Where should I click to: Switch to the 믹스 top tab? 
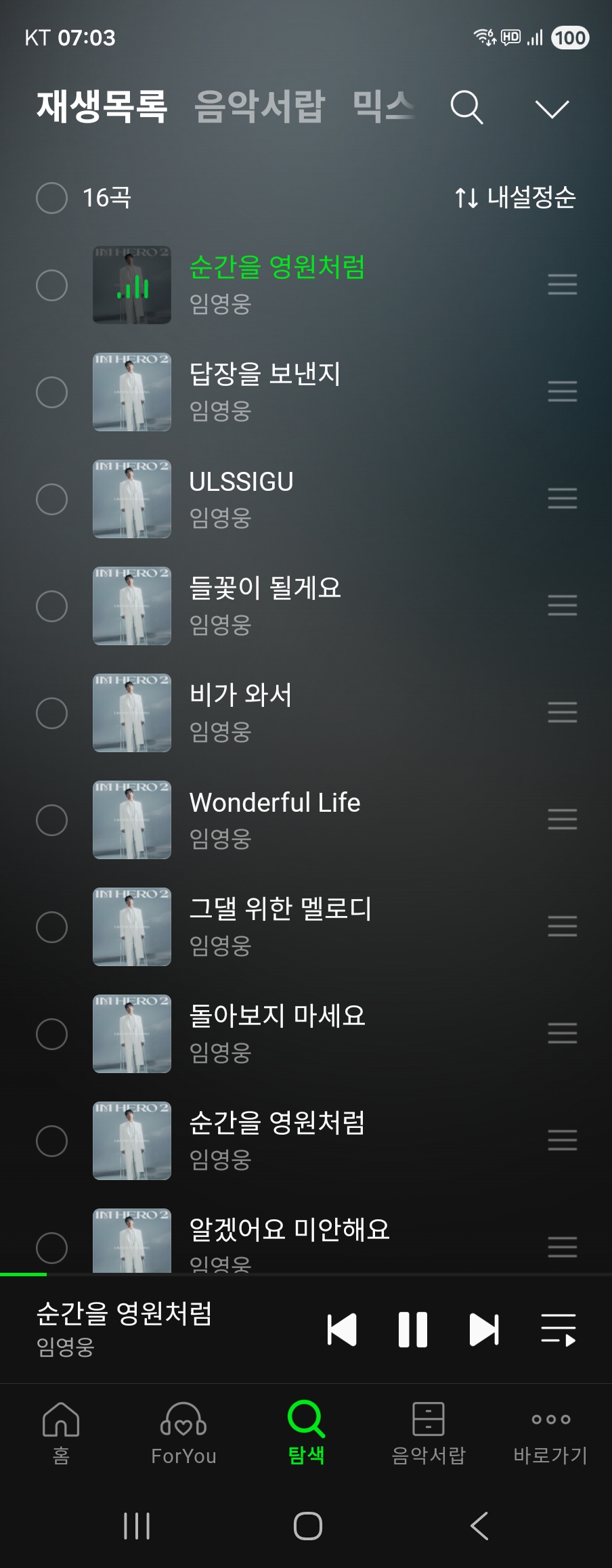(383, 107)
